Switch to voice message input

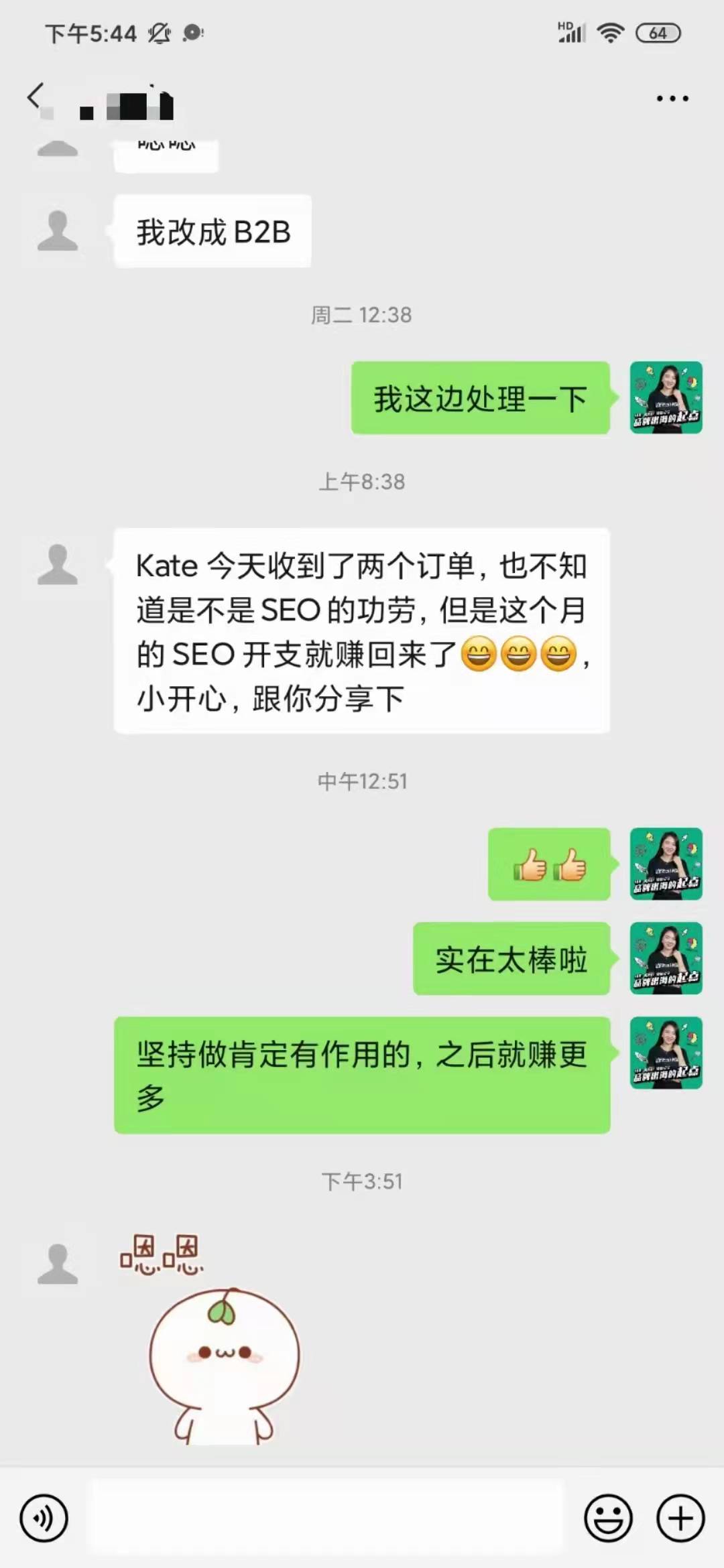[44, 1518]
